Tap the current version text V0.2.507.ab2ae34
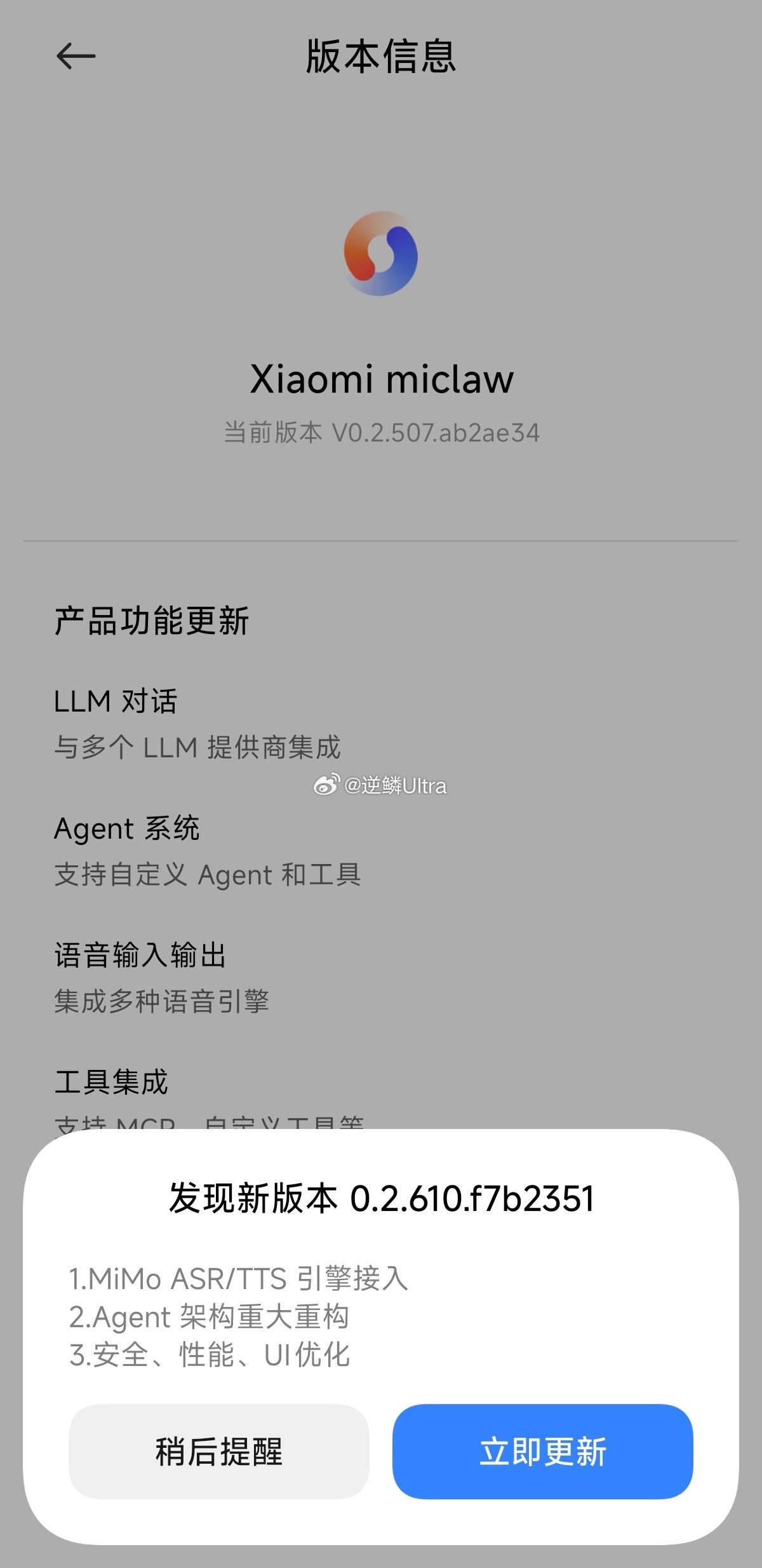This screenshot has width=762, height=1568. (x=381, y=433)
